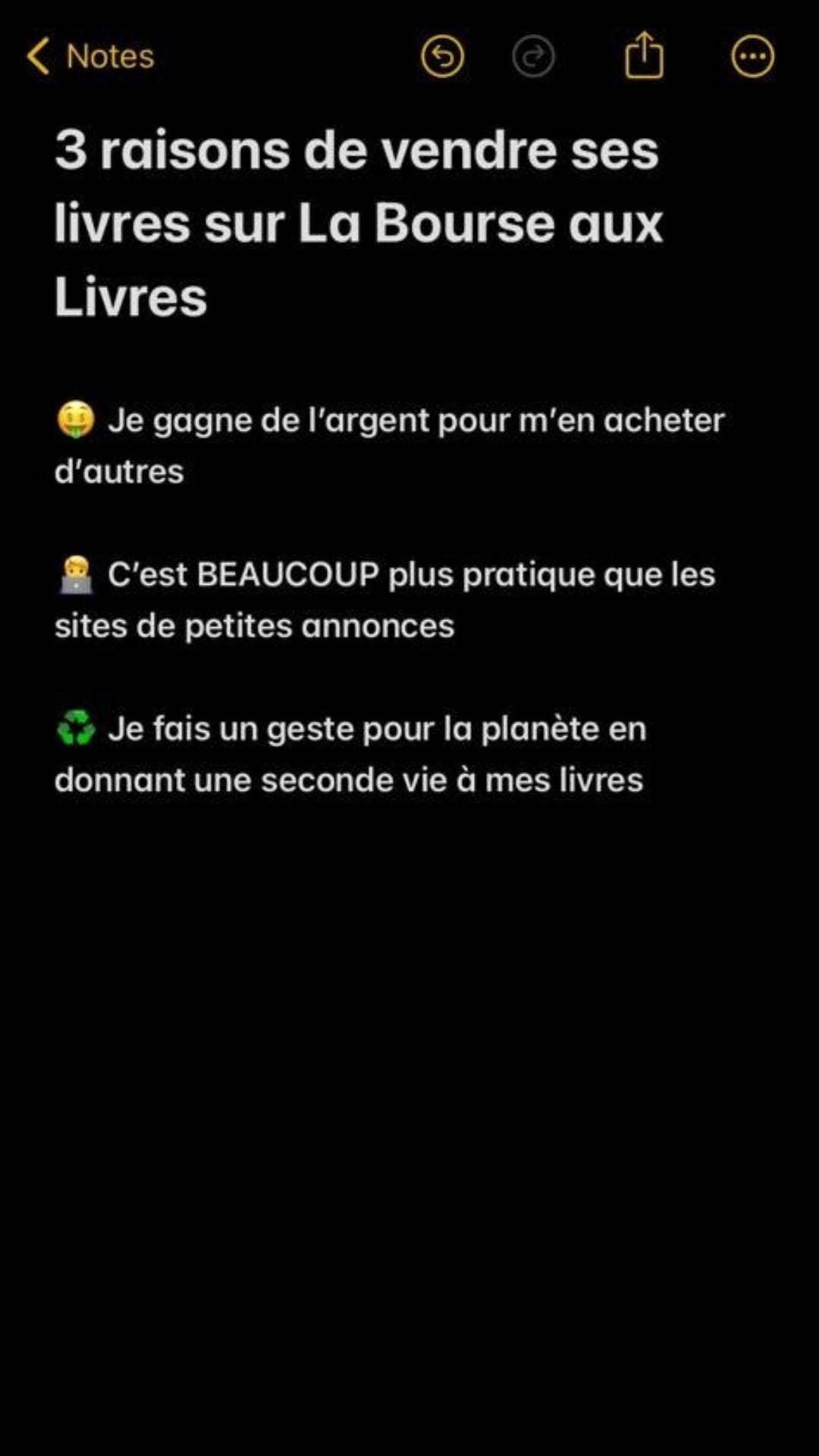
Task: Open the more options menu
Action: (752, 56)
